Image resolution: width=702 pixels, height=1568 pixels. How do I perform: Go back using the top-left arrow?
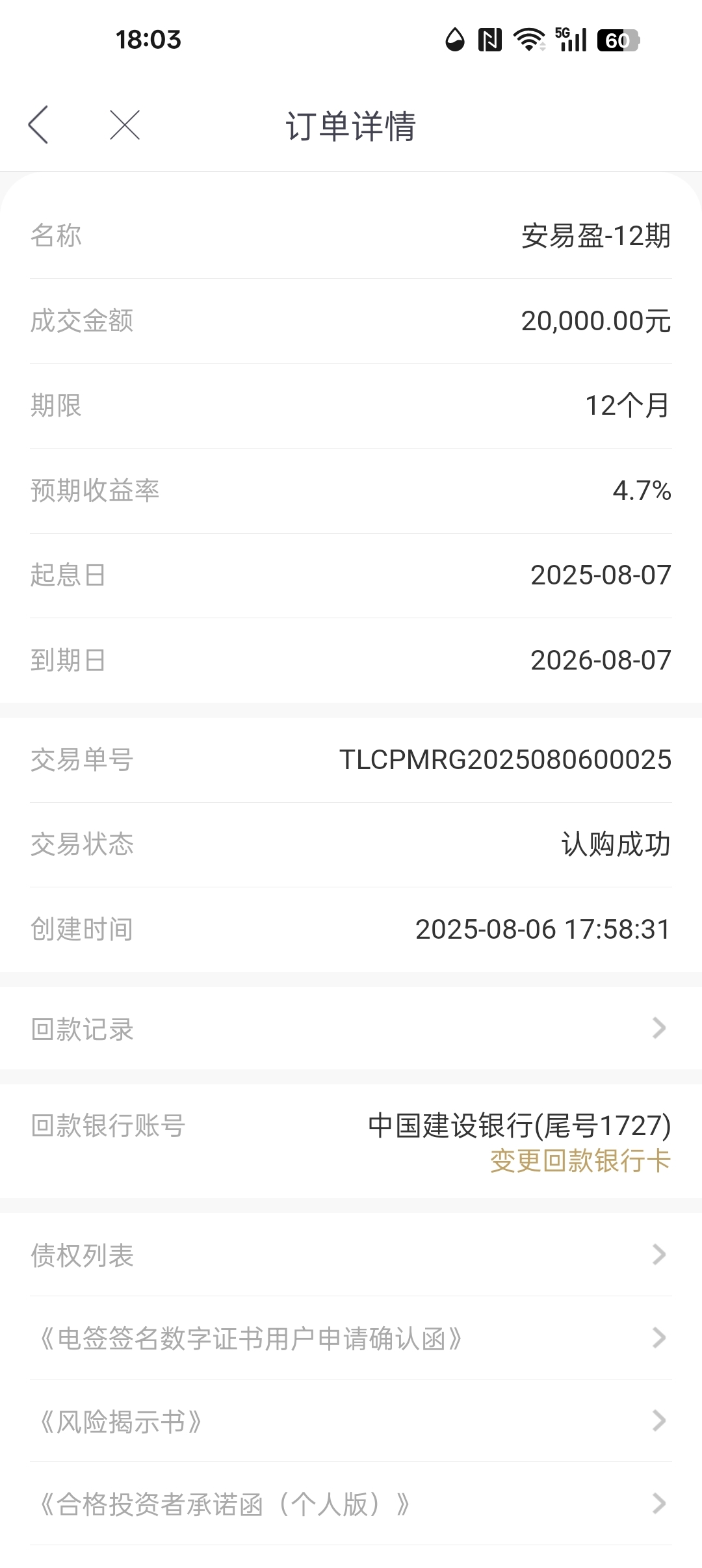pos(39,125)
